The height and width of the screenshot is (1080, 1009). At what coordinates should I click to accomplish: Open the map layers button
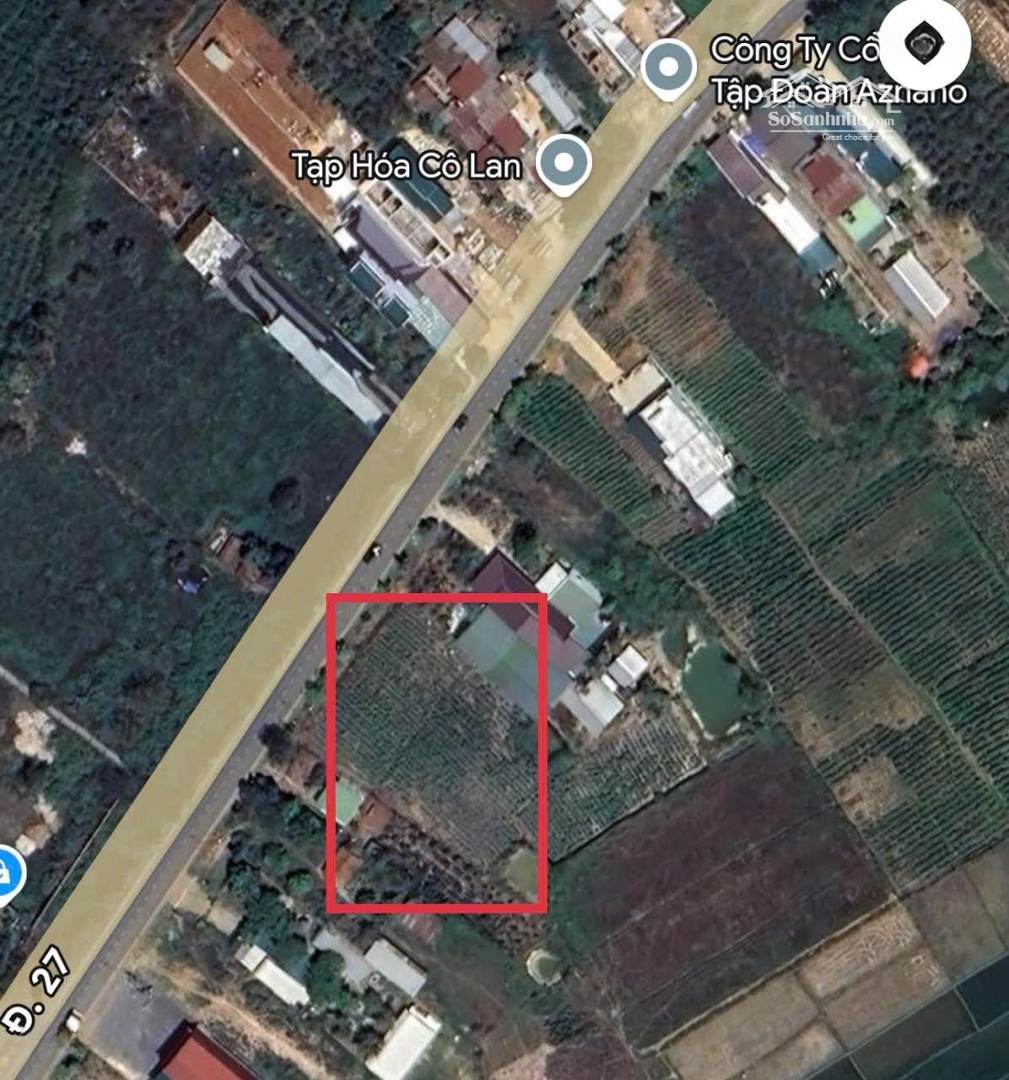(924, 44)
